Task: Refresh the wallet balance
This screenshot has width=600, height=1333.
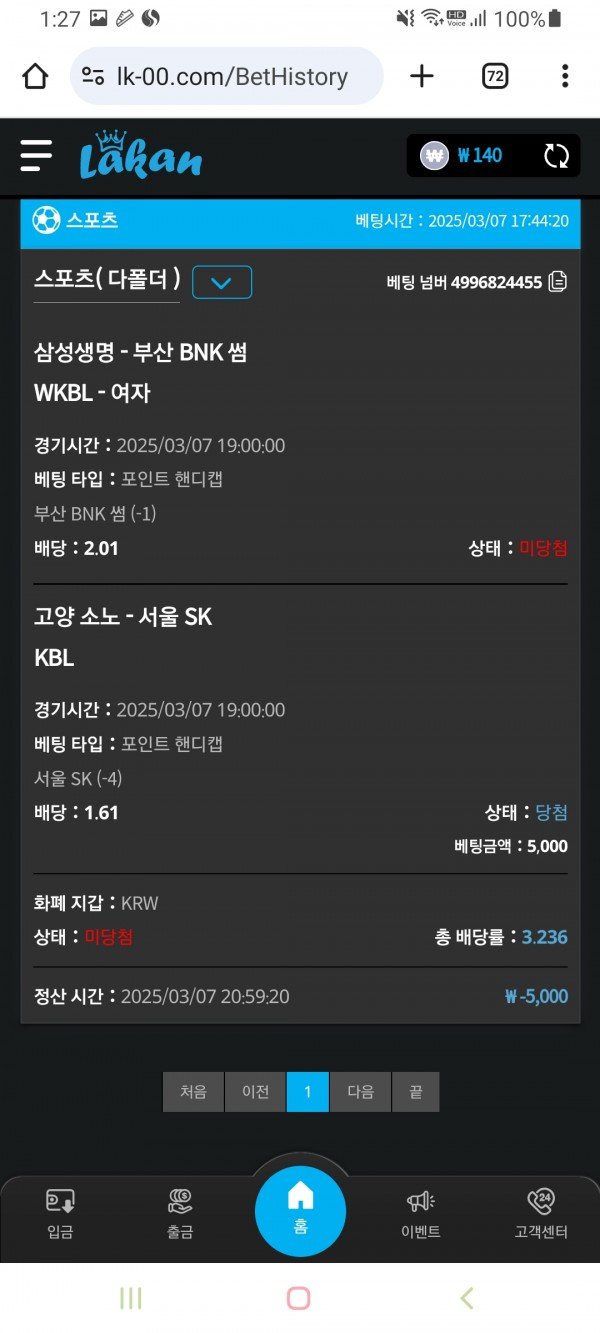Action: click(x=556, y=156)
